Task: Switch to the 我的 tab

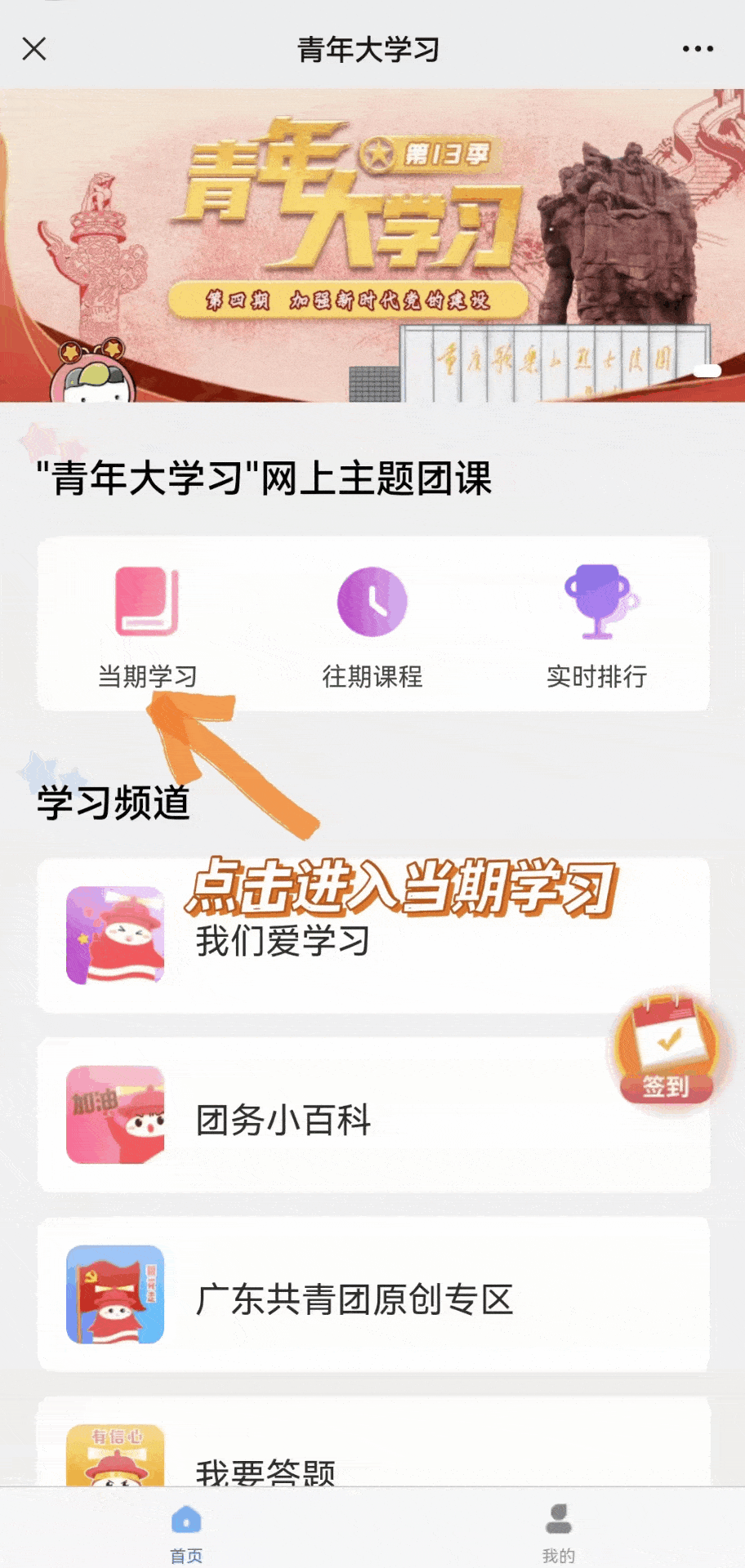Action: pyautogui.click(x=559, y=1533)
